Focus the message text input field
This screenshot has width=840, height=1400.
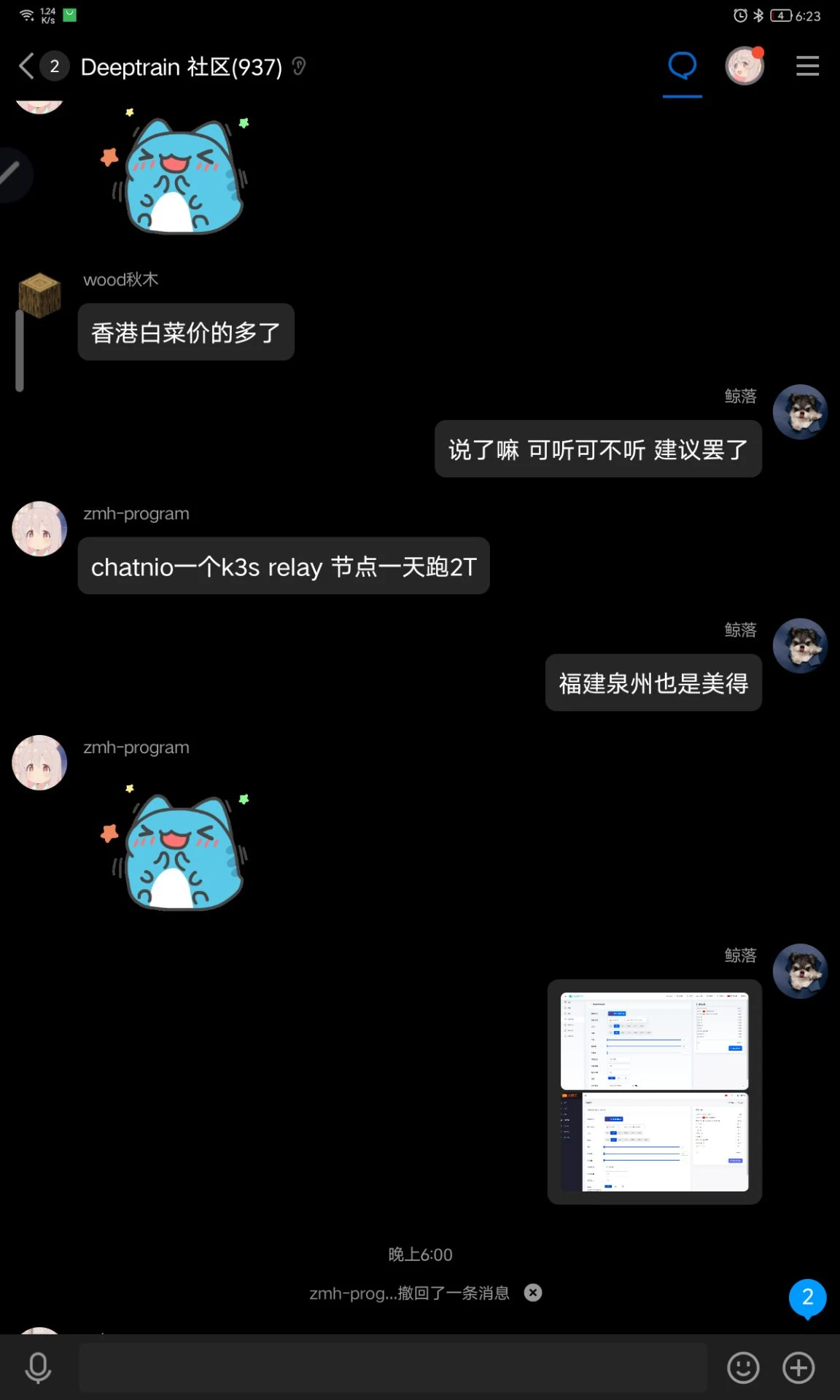[x=394, y=1367]
